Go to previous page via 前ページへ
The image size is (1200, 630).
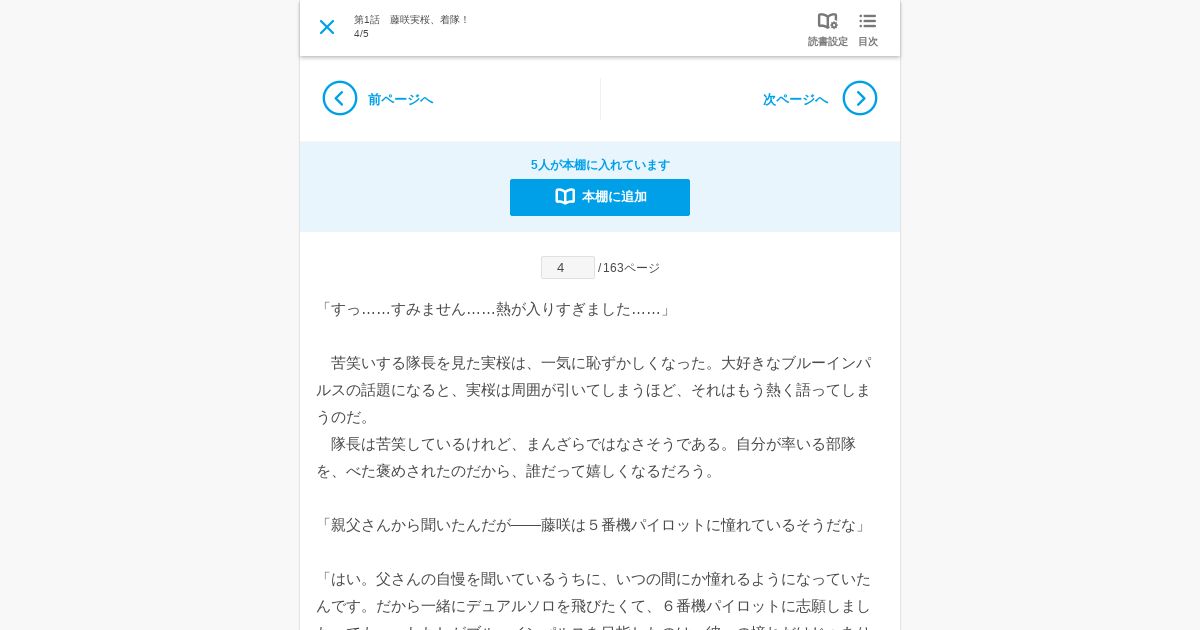pos(378,99)
